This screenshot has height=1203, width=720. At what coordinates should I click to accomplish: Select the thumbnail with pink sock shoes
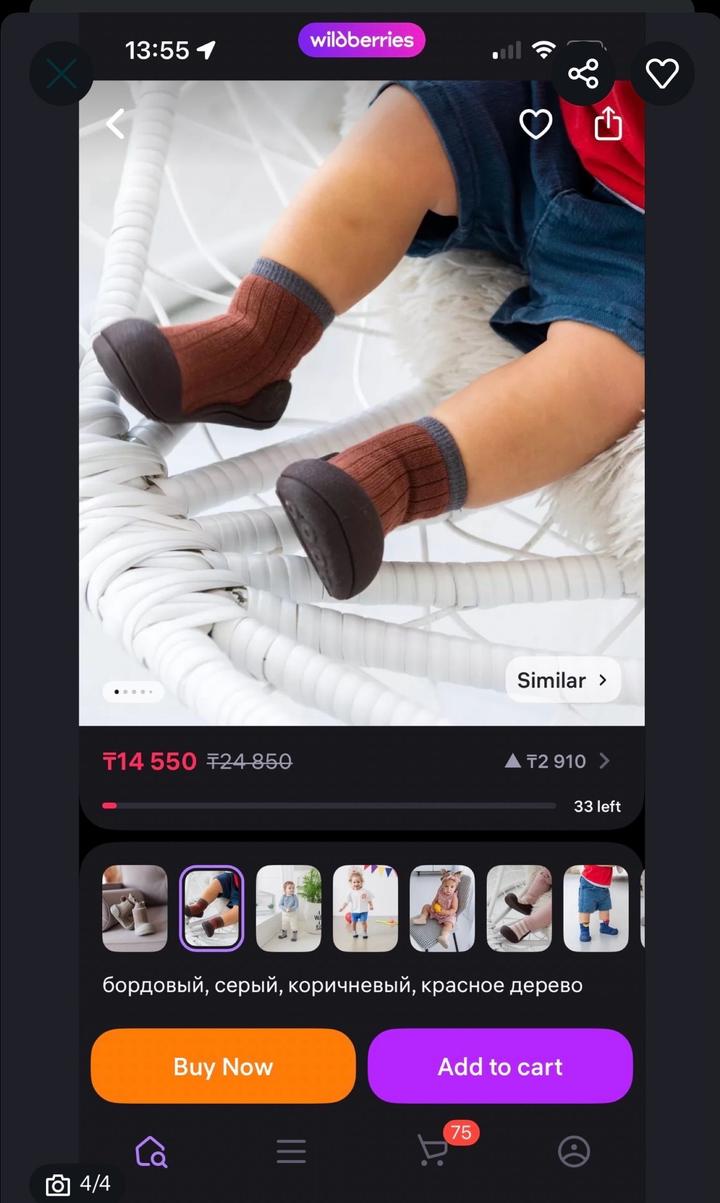click(x=519, y=908)
